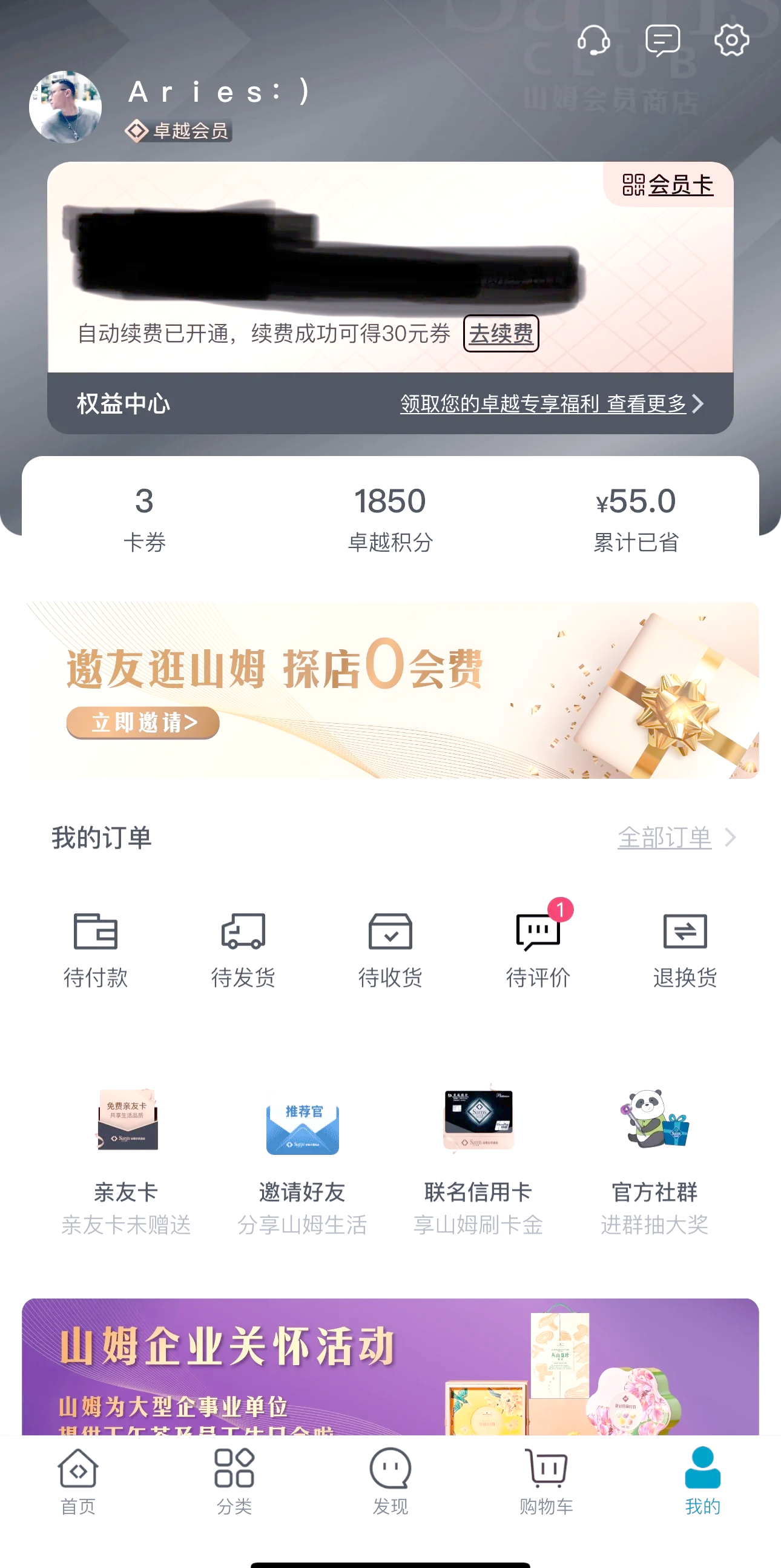Screen dimensions: 781x1568
Task: Open messages via chat bubble icon
Action: pyautogui.click(x=663, y=39)
